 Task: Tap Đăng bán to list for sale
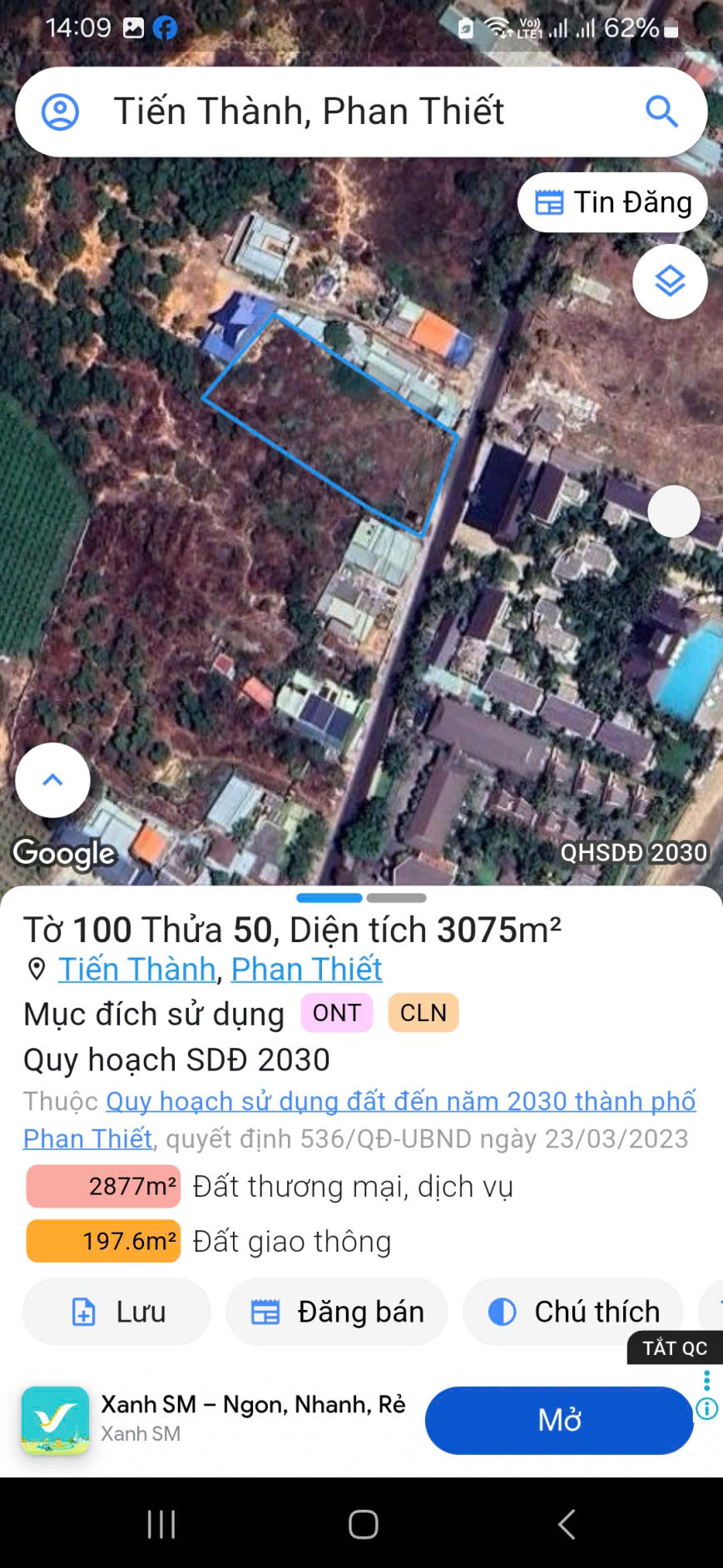point(337,1312)
